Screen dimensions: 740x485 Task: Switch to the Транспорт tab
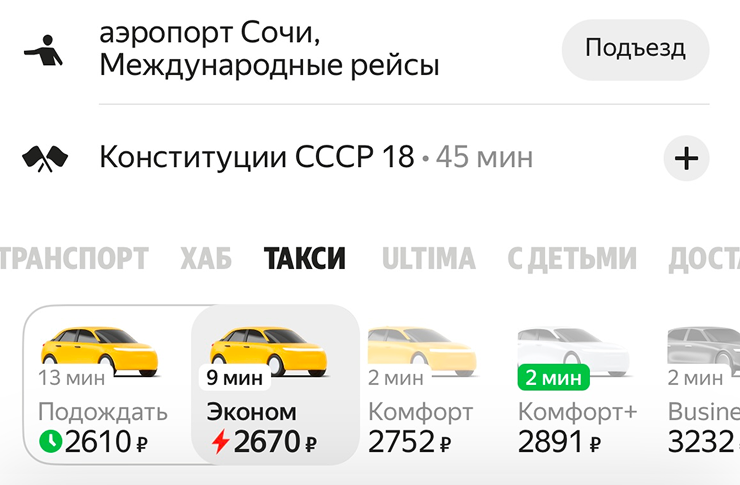(x=75, y=259)
